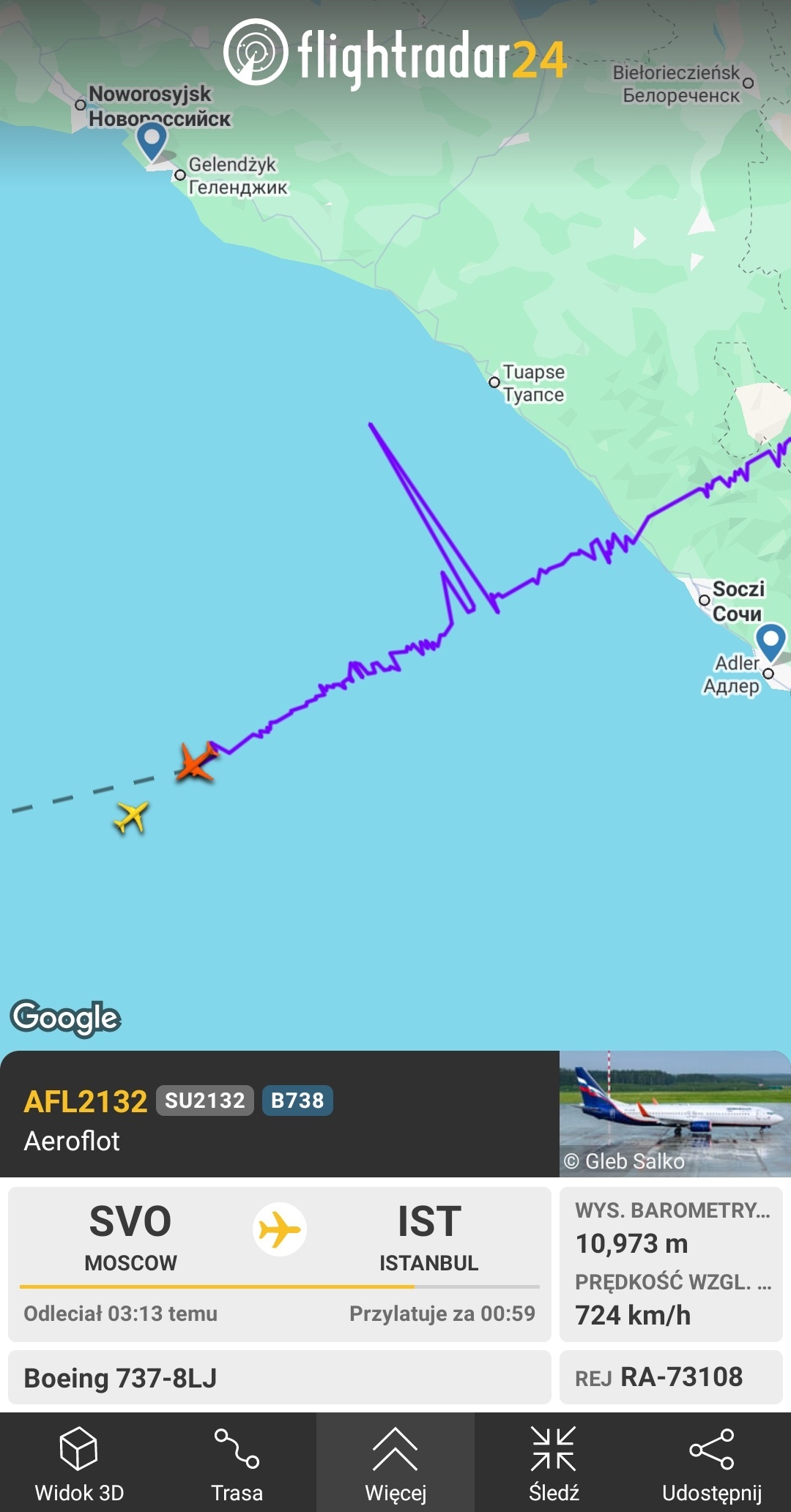Open the SVO to IST route card
The height and width of the screenshot is (1512, 791).
point(279,1263)
